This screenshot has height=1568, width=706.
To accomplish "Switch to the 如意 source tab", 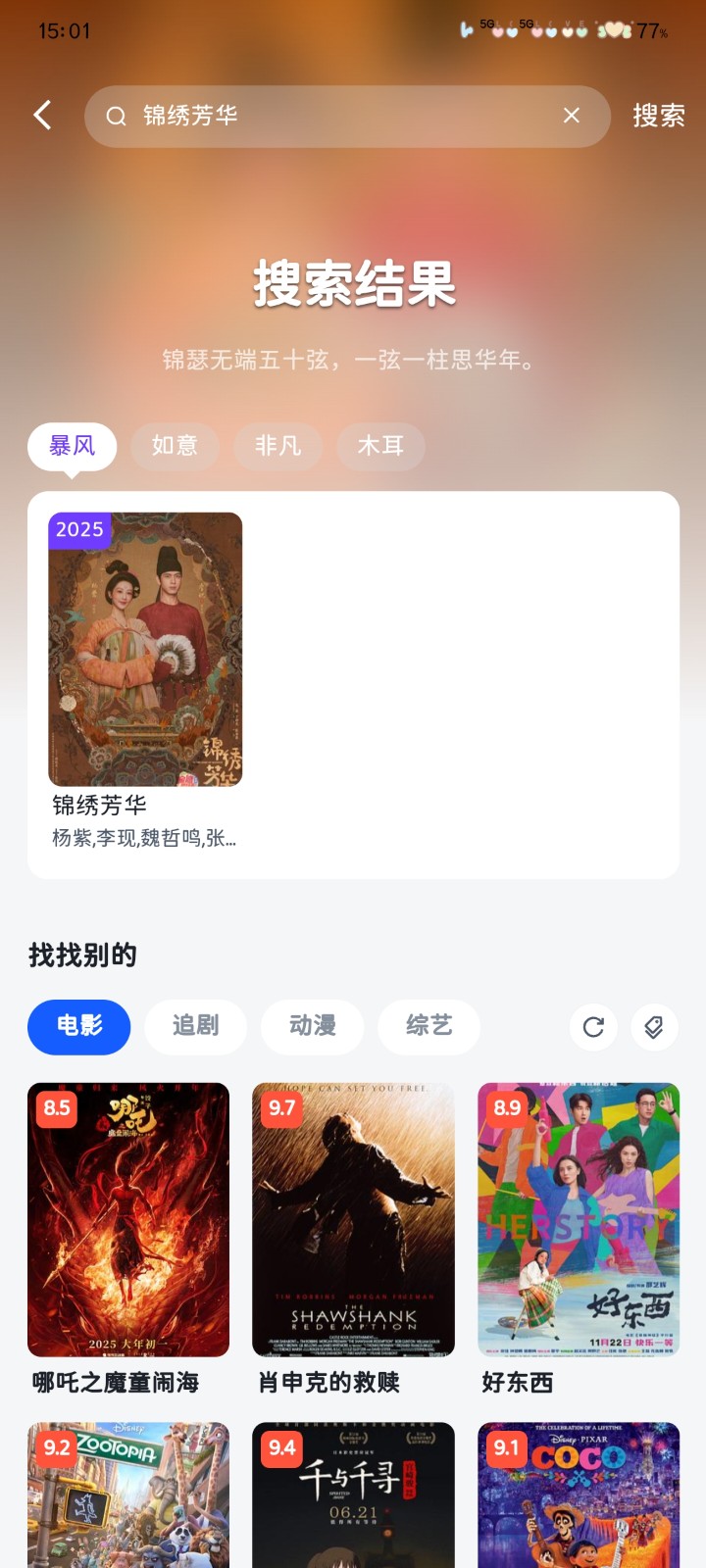I will click(x=175, y=446).
